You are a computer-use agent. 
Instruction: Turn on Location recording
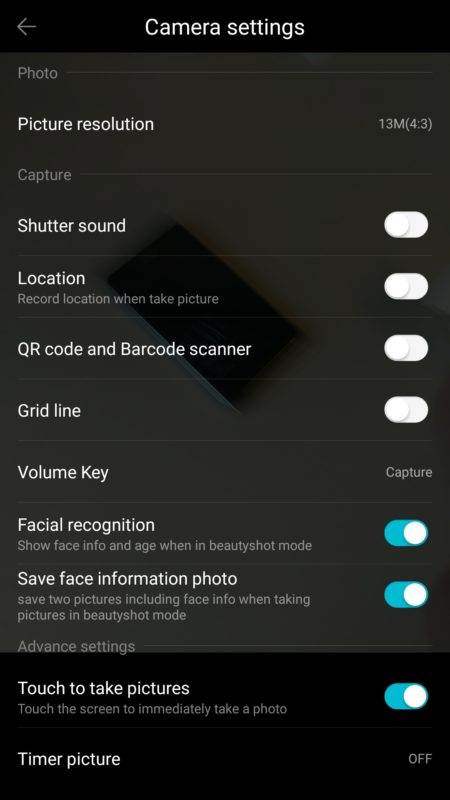pos(406,286)
